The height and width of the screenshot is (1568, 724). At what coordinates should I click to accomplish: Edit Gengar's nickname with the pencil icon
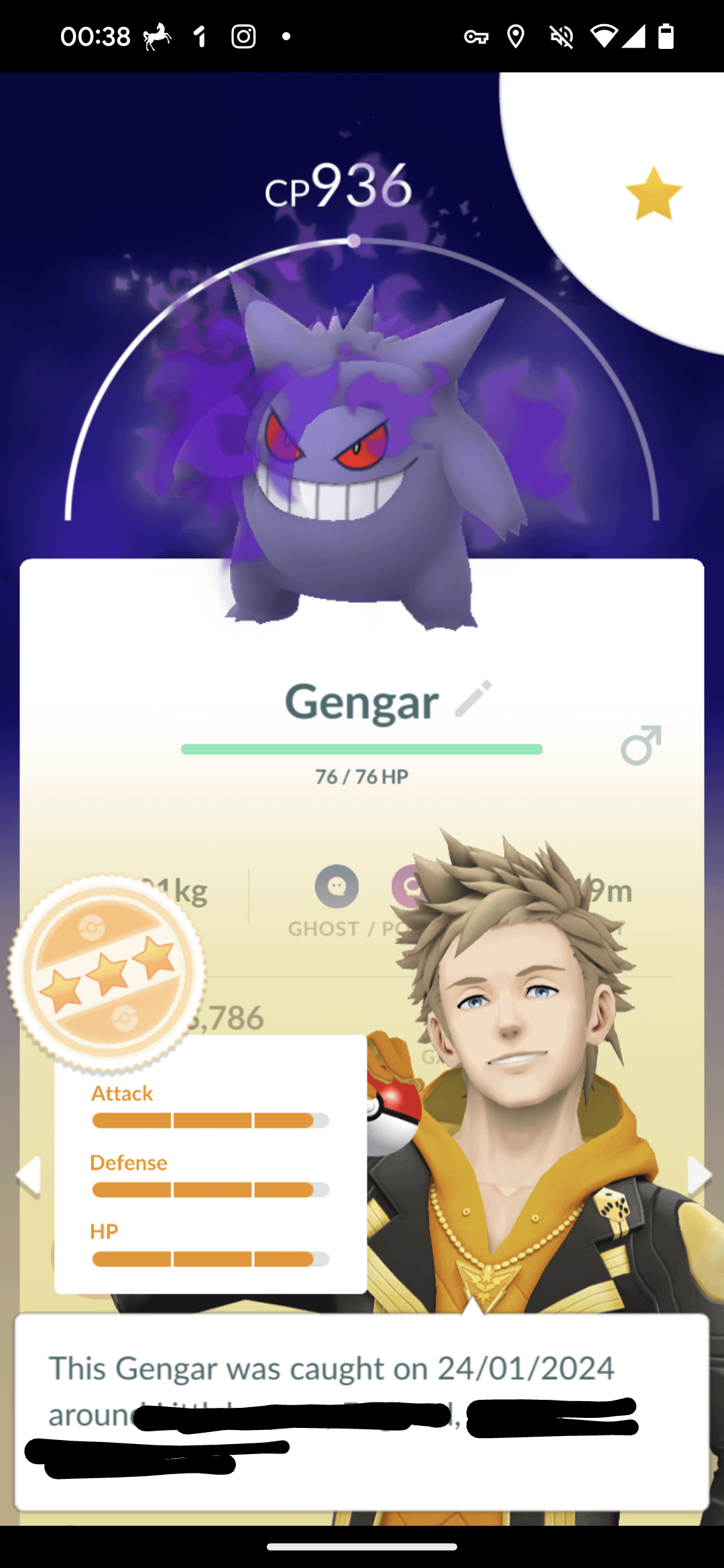[473, 699]
